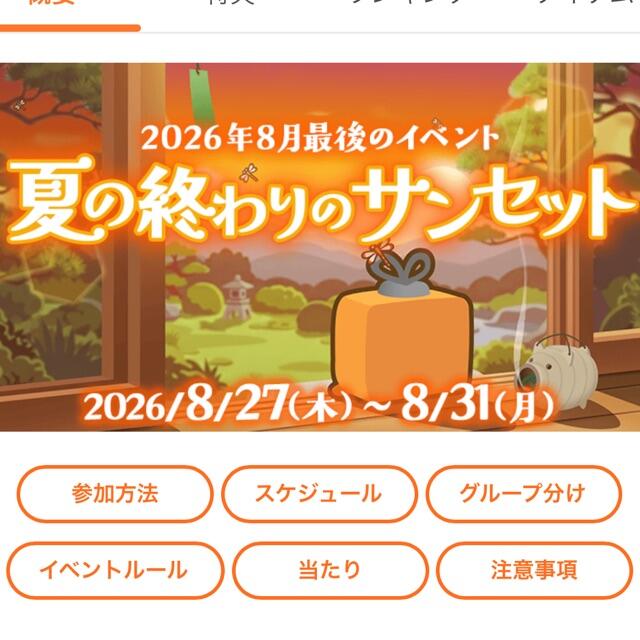Show 注意事項
This screenshot has width=640, height=640.
coord(534,570)
